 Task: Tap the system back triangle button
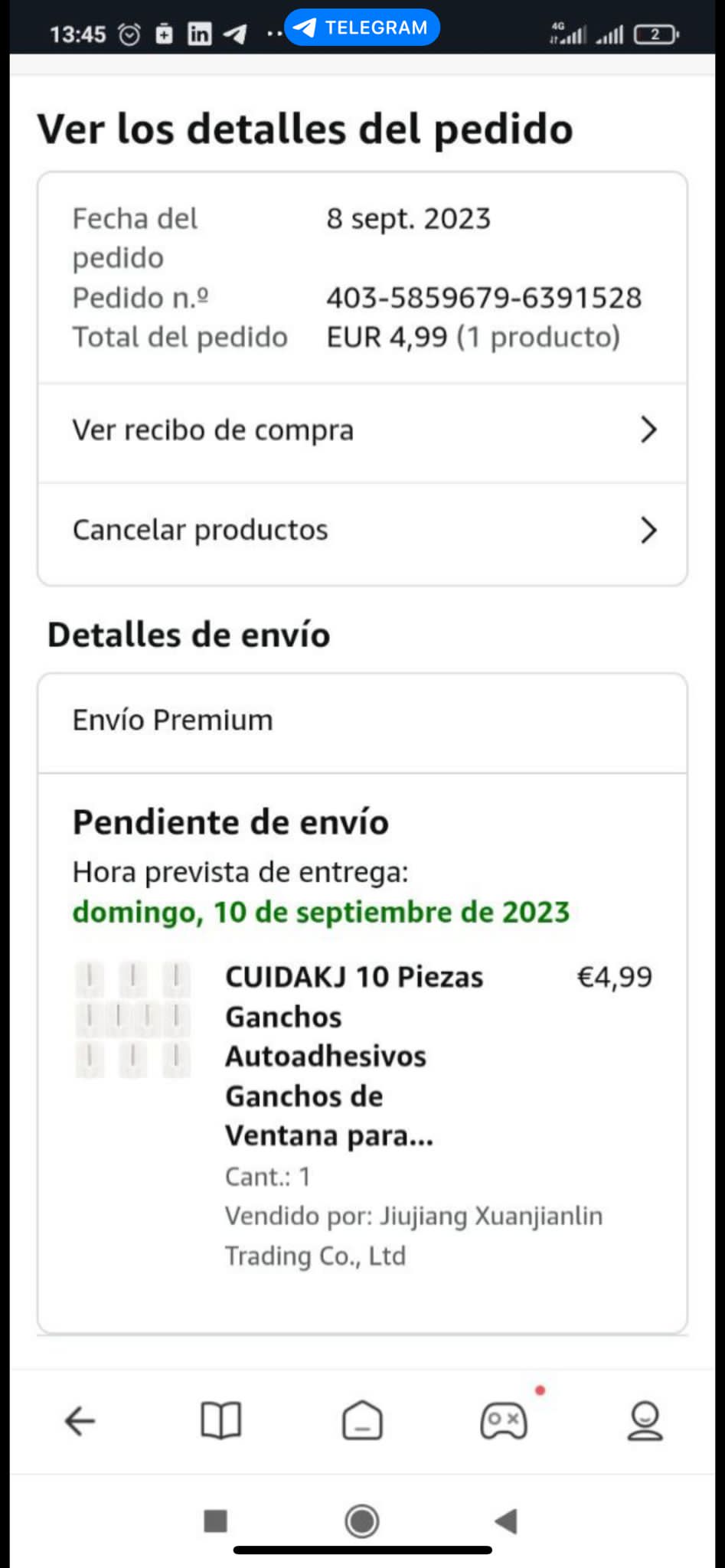pos(506,1521)
